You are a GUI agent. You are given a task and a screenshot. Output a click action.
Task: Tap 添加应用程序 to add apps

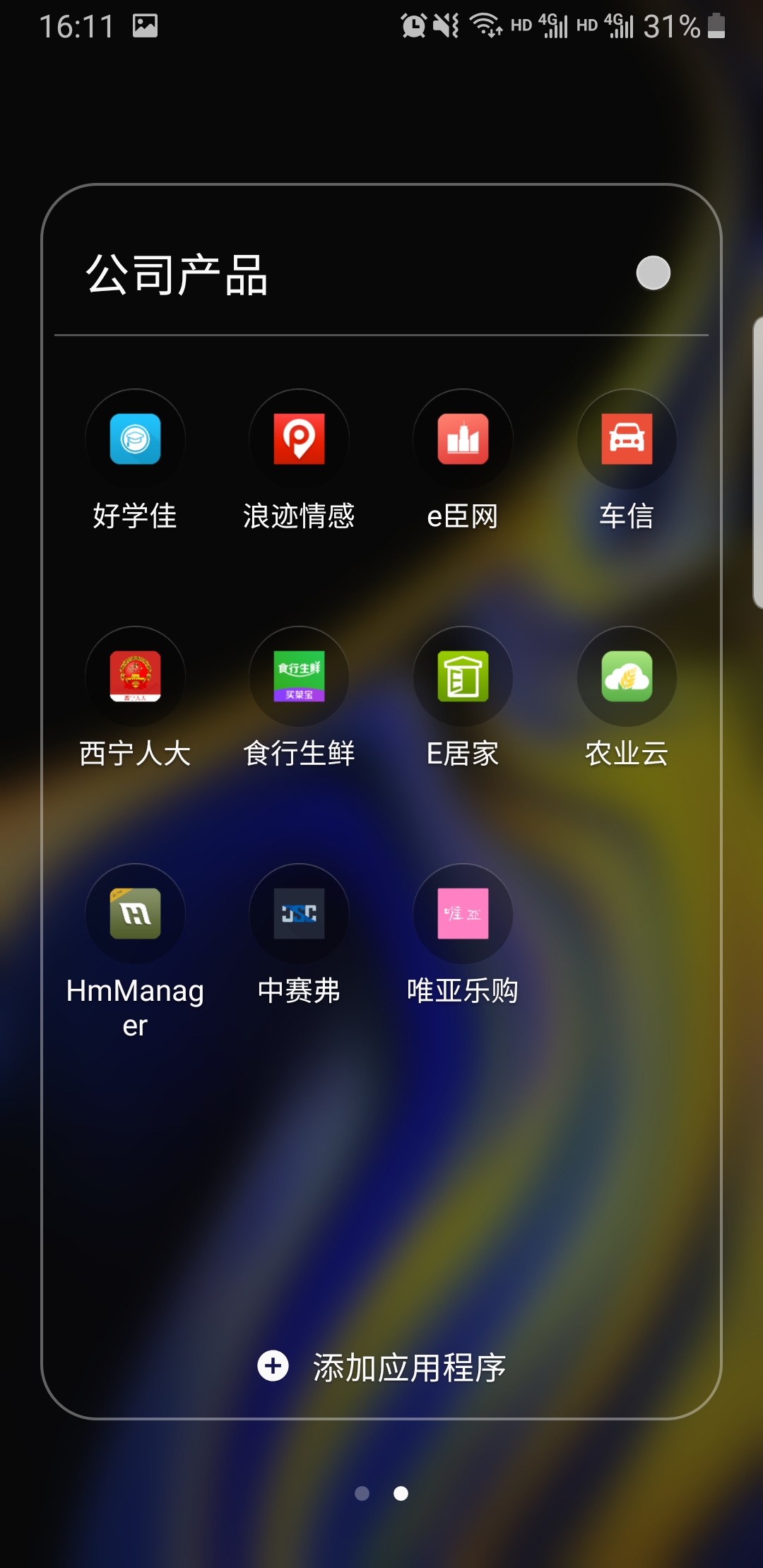(x=382, y=1367)
